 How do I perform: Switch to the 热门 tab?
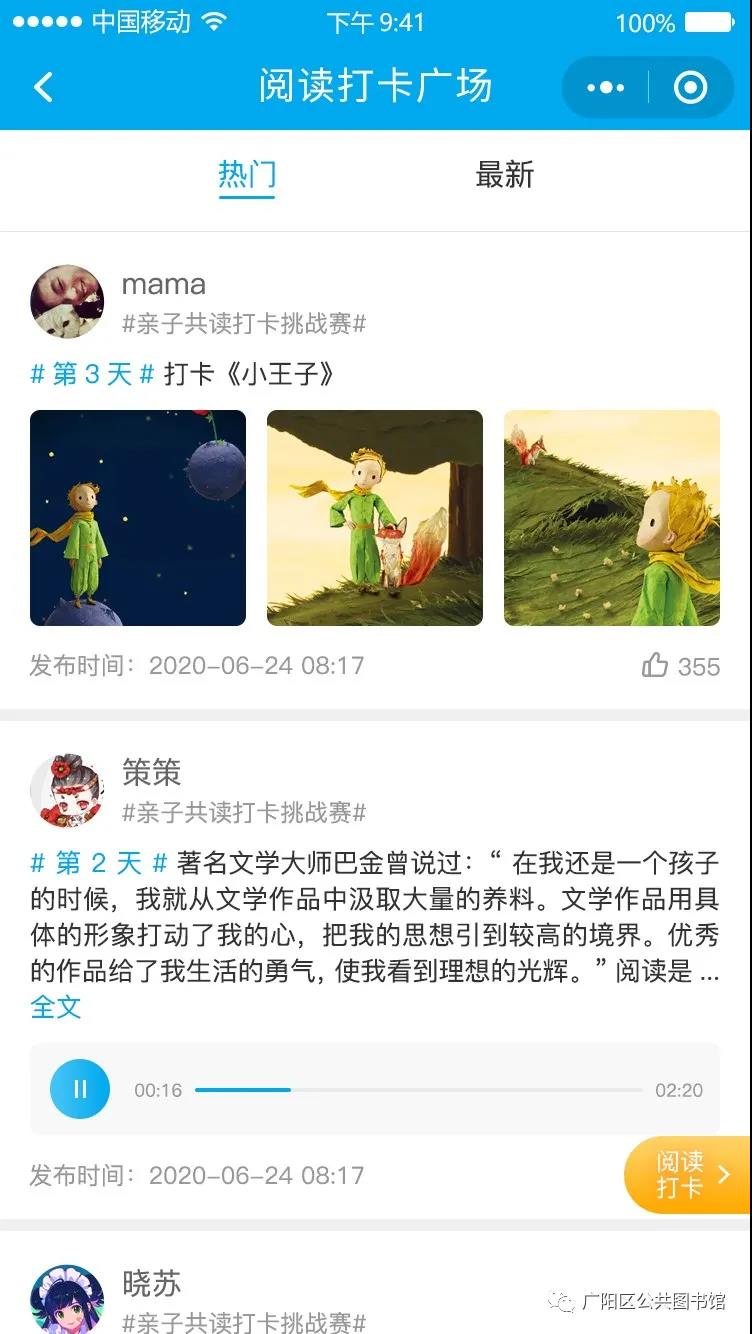tap(246, 175)
